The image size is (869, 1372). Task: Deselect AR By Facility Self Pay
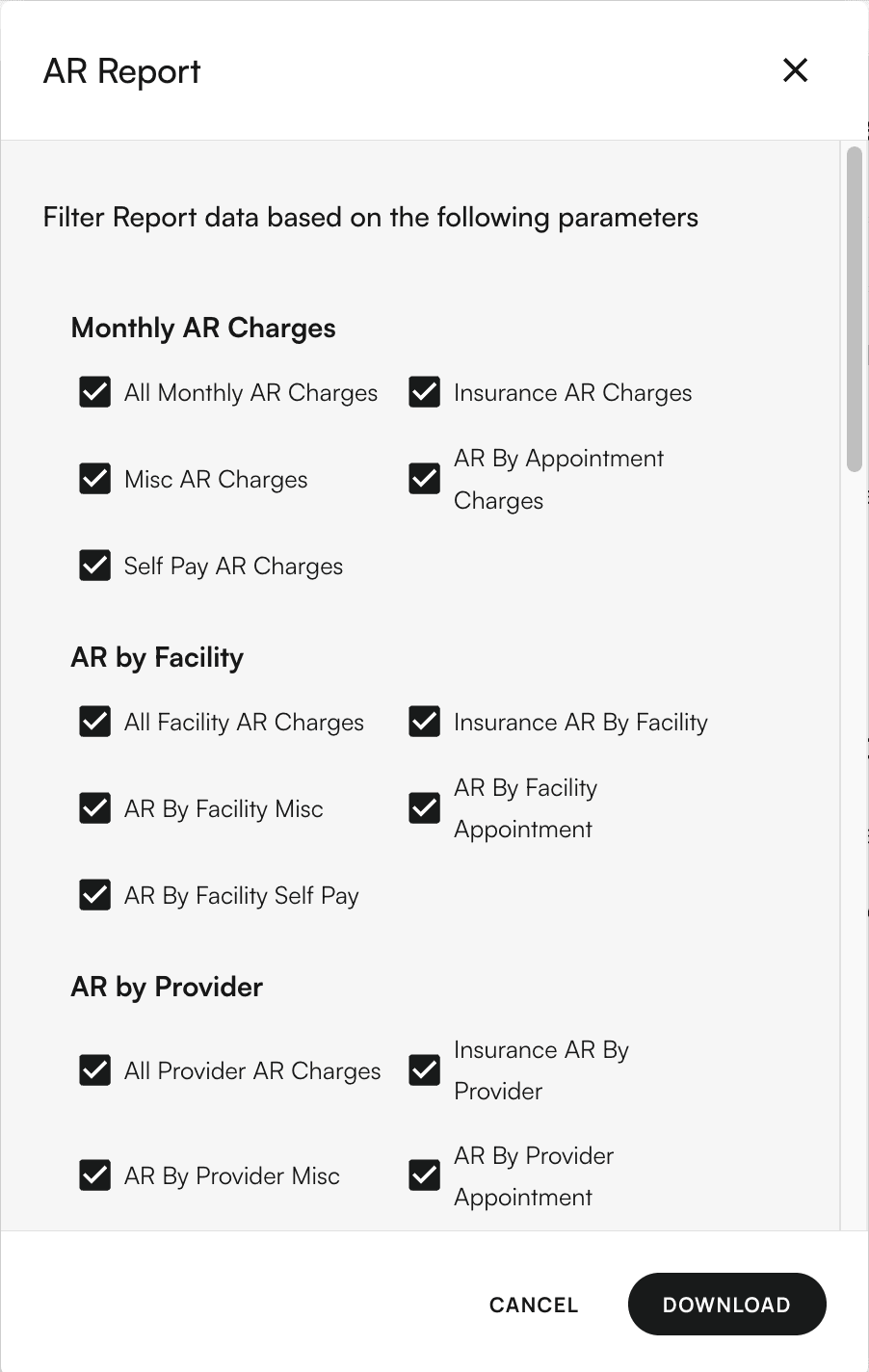click(94, 895)
